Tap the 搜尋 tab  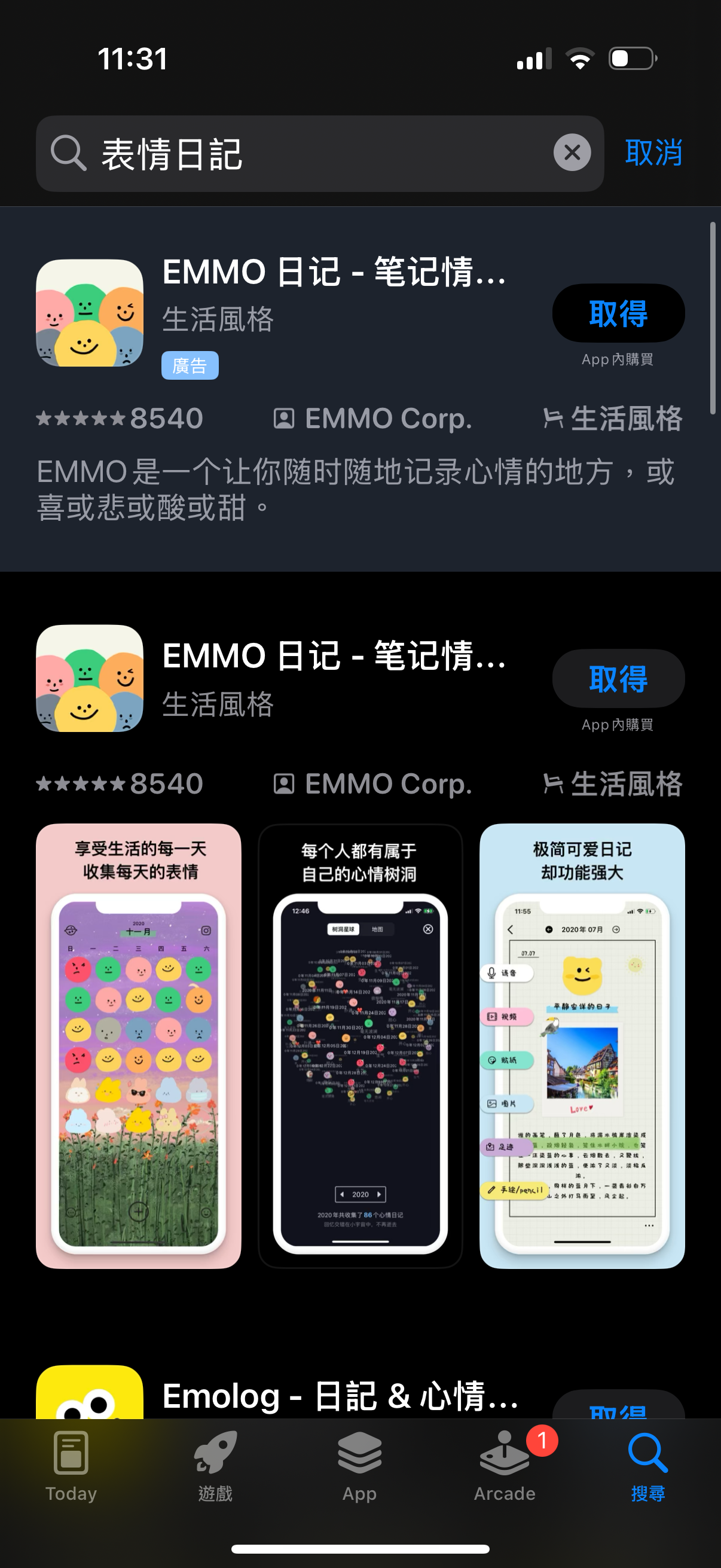(647, 1466)
